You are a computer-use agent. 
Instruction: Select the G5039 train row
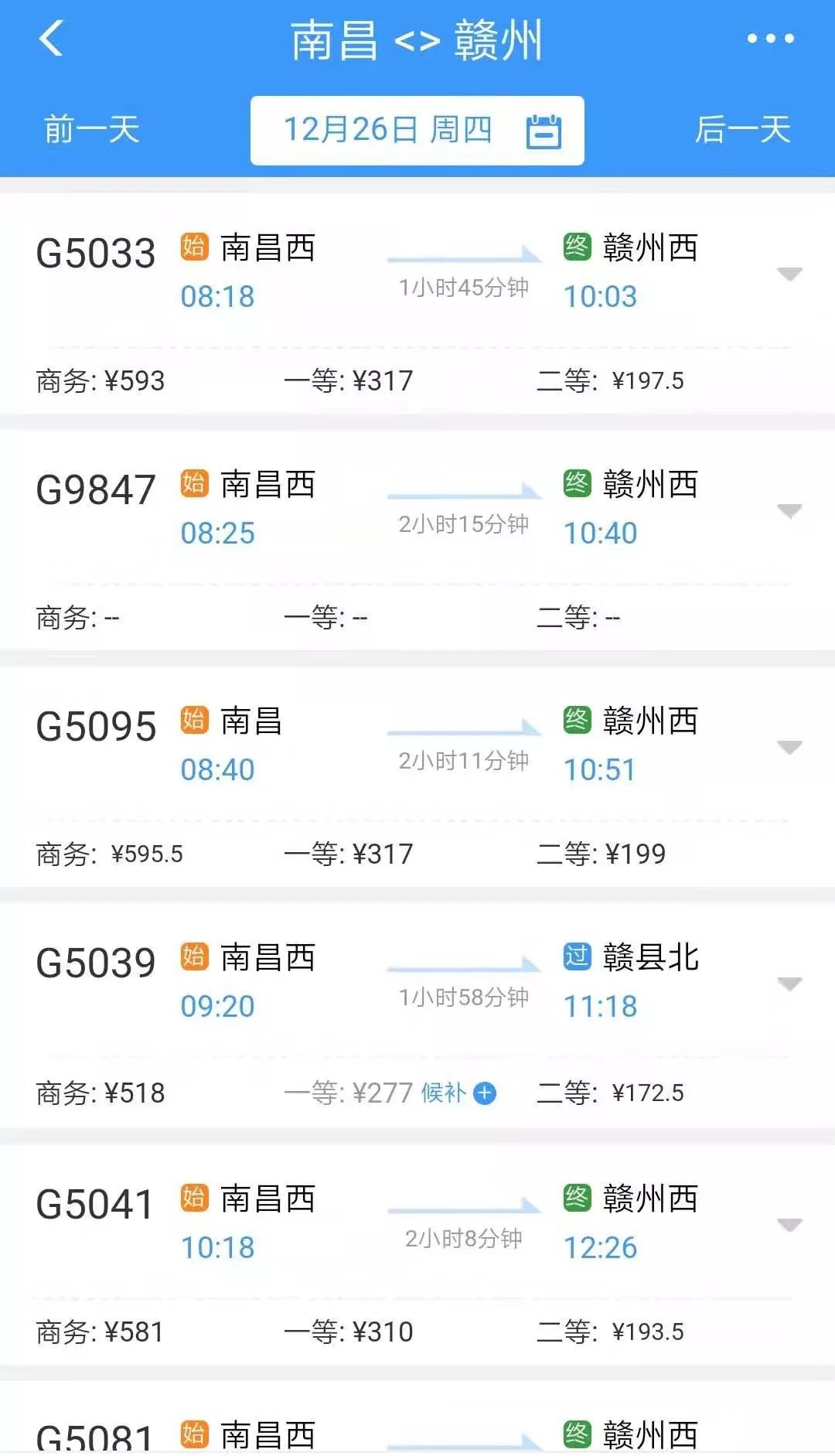(x=387, y=982)
